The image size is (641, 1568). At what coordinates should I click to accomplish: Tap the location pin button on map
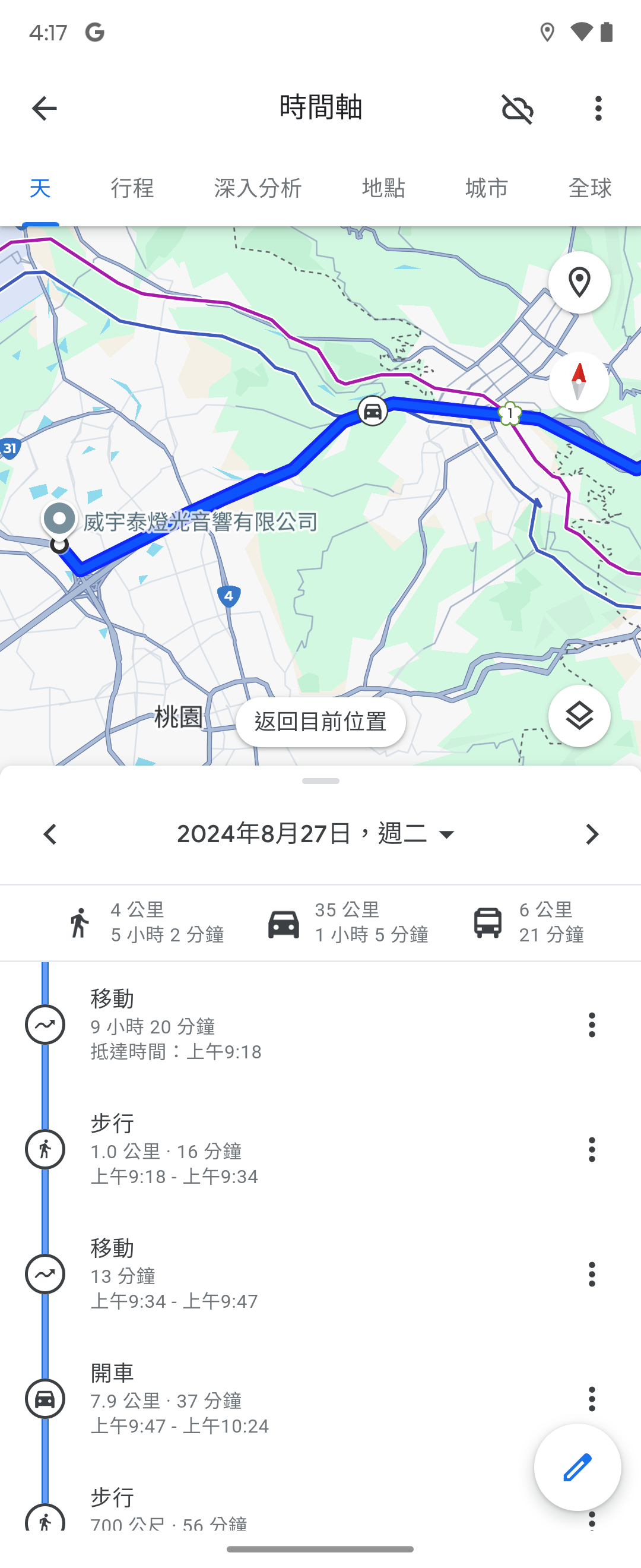click(579, 283)
